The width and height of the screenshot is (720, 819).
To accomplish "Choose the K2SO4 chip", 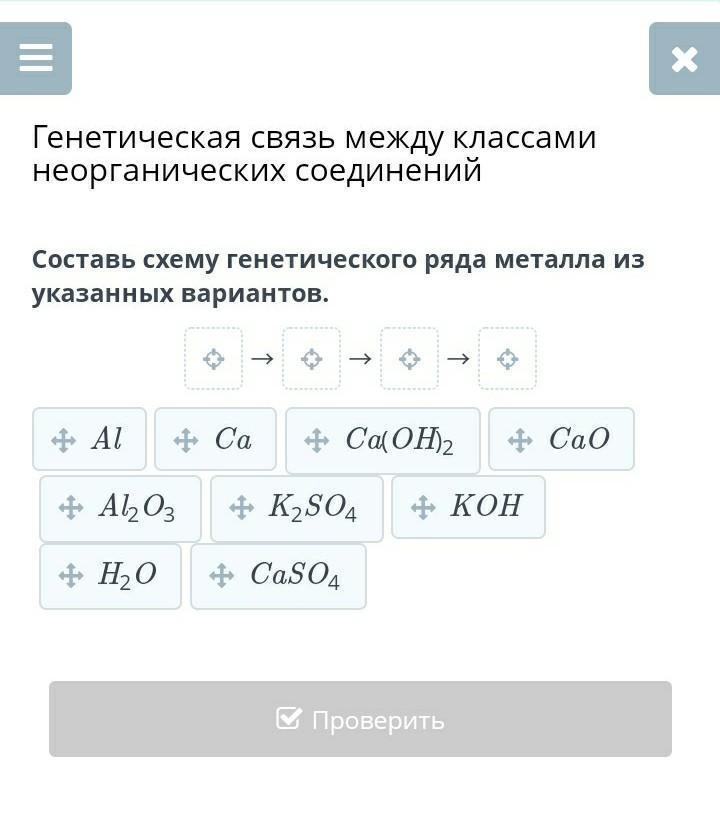I will [x=296, y=508].
